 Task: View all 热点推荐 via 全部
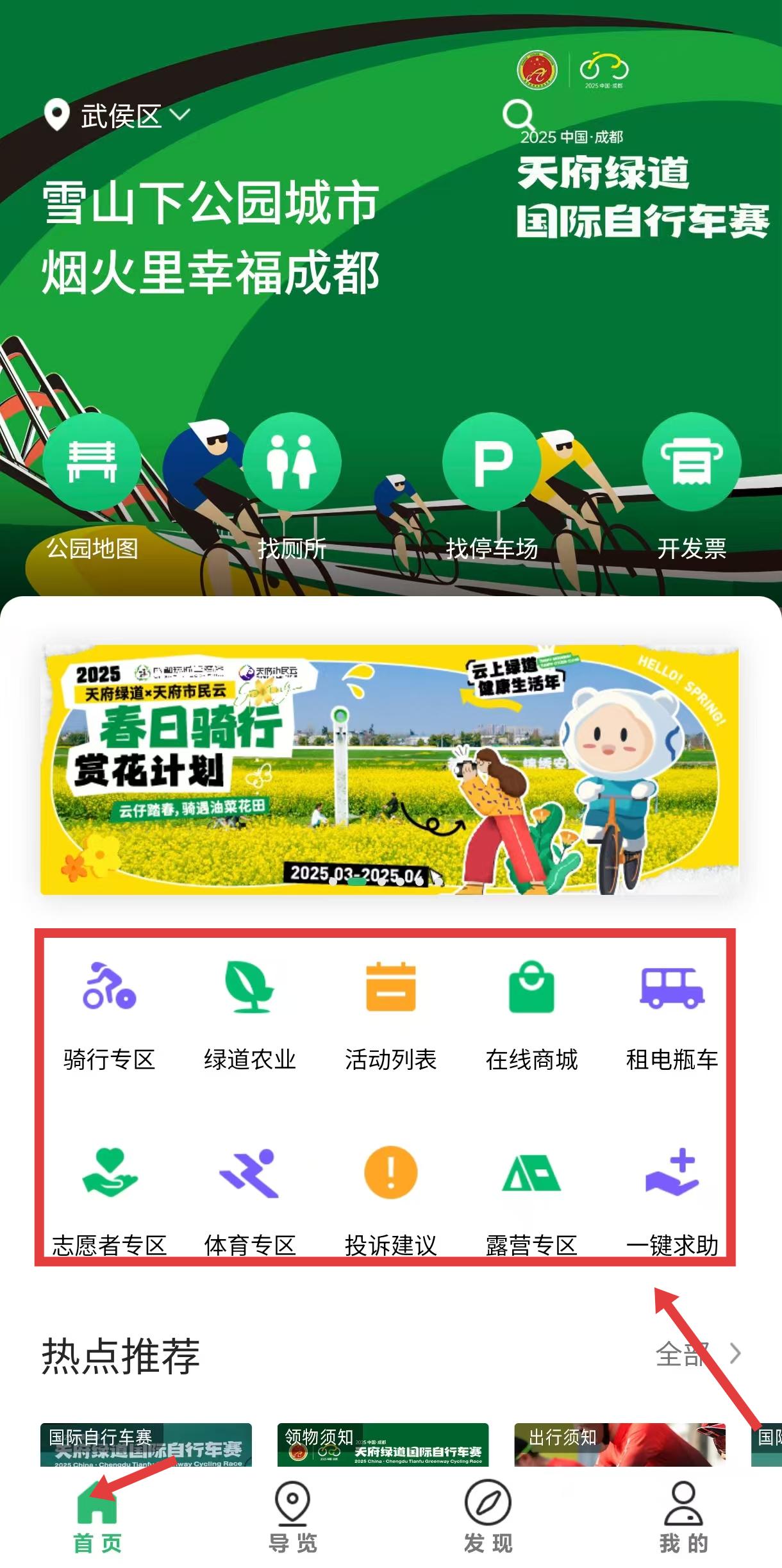point(699,1354)
